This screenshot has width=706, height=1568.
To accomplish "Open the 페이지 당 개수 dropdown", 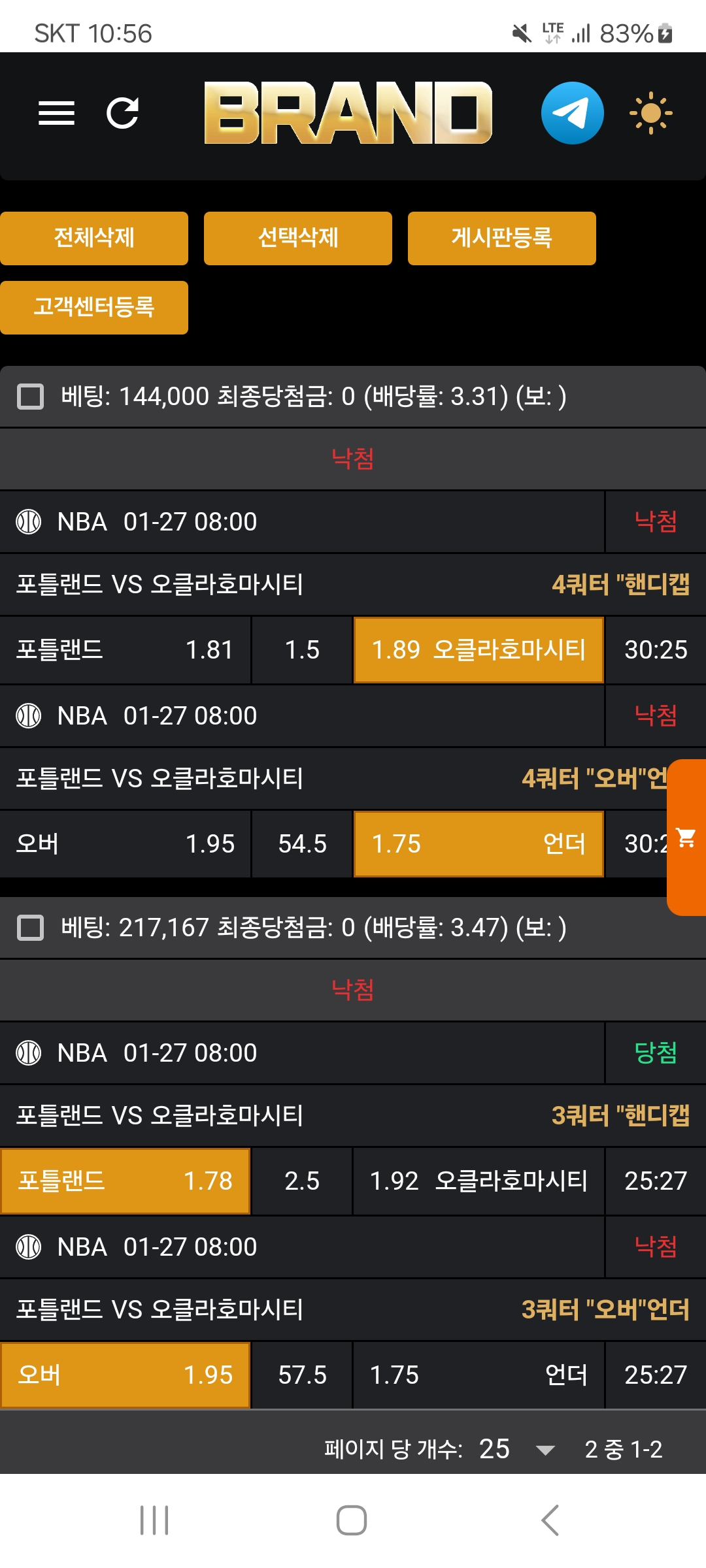I will 545,1450.
